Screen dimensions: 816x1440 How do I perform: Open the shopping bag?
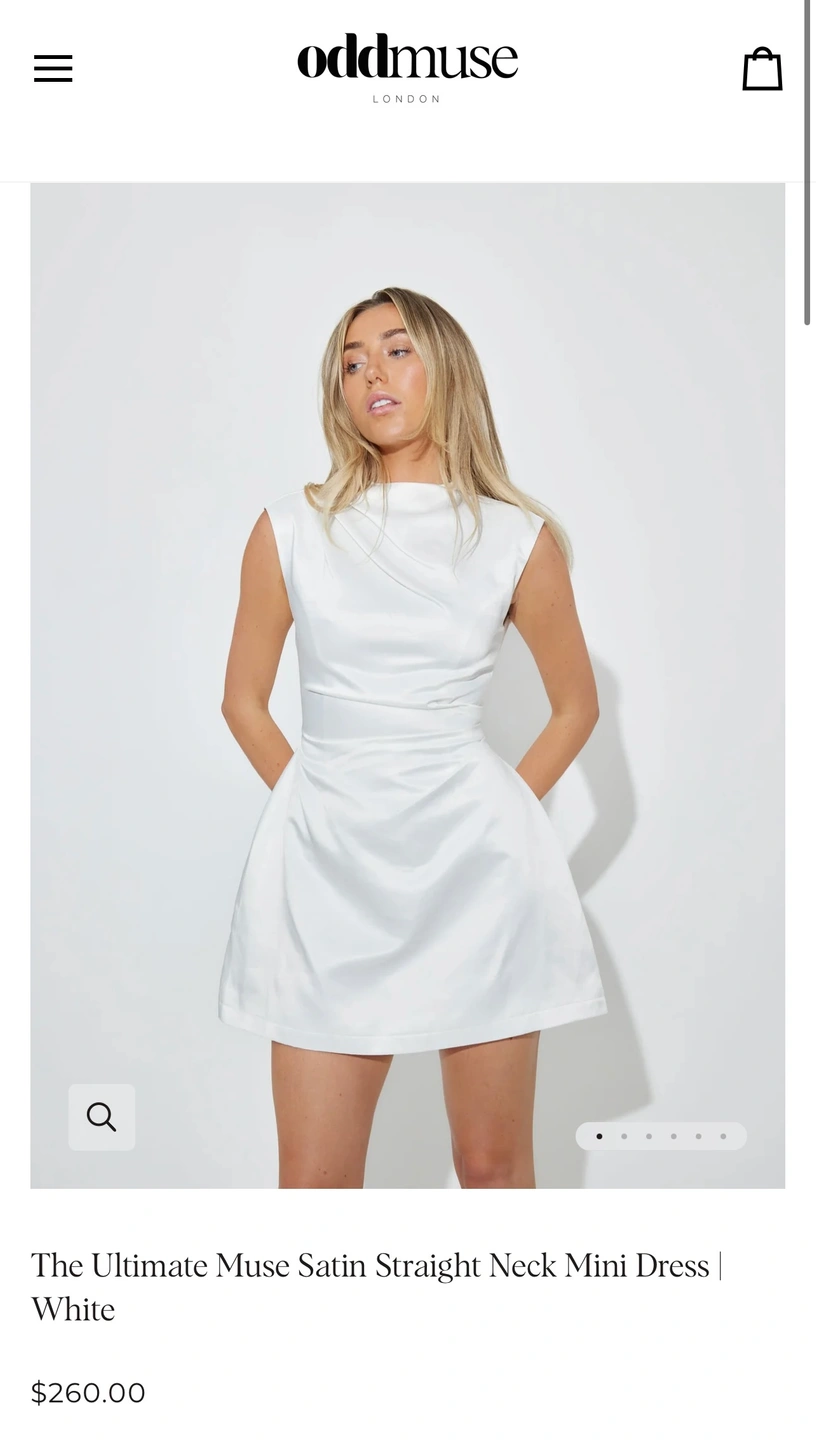tap(761, 69)
